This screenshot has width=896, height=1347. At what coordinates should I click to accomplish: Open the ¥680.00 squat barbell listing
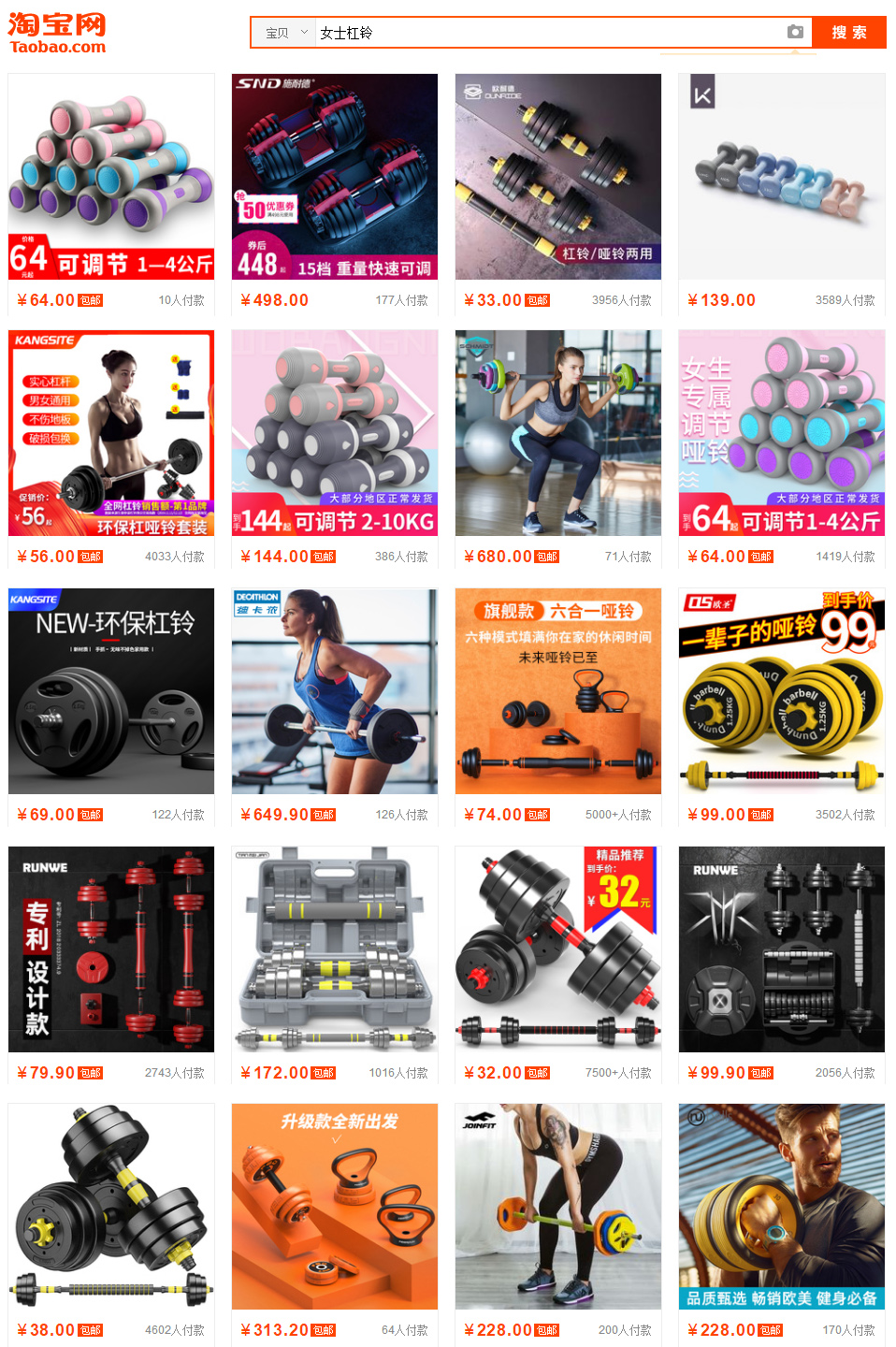(558, 433)
